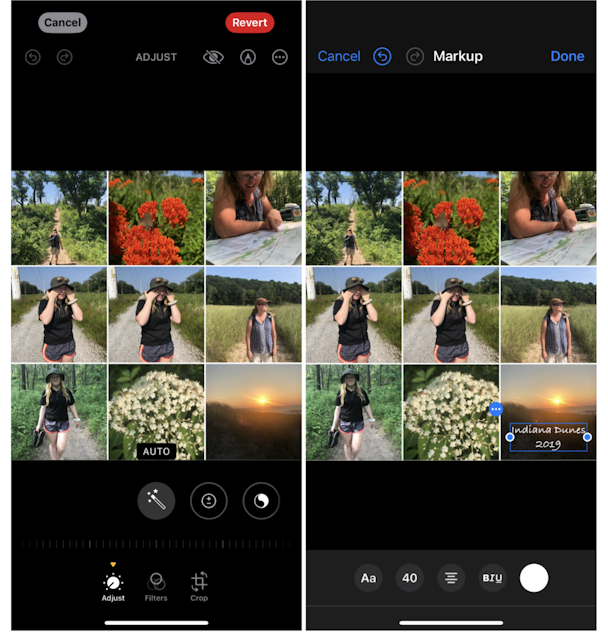Open the BIU text style options
608x633 pixels.
click(492, 578)
